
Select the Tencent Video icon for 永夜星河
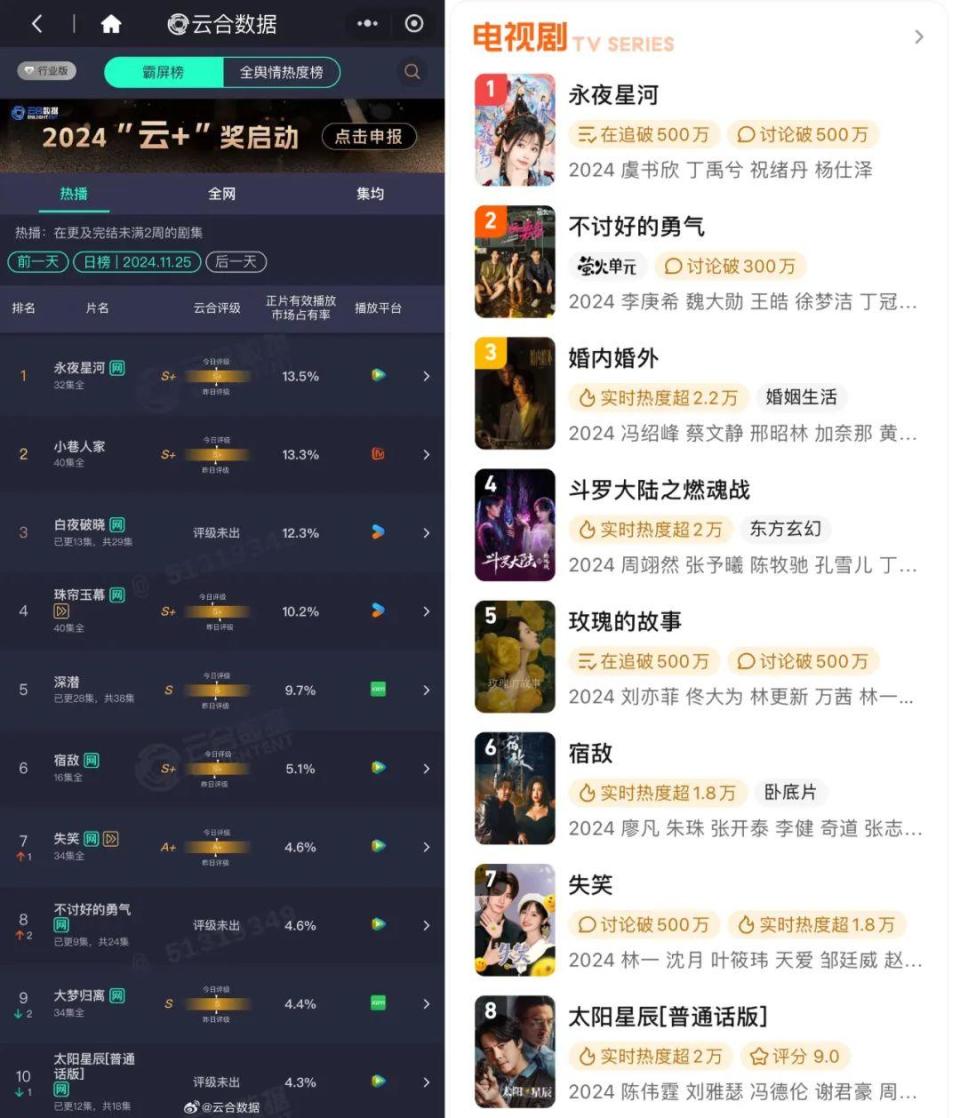[376, 376]
